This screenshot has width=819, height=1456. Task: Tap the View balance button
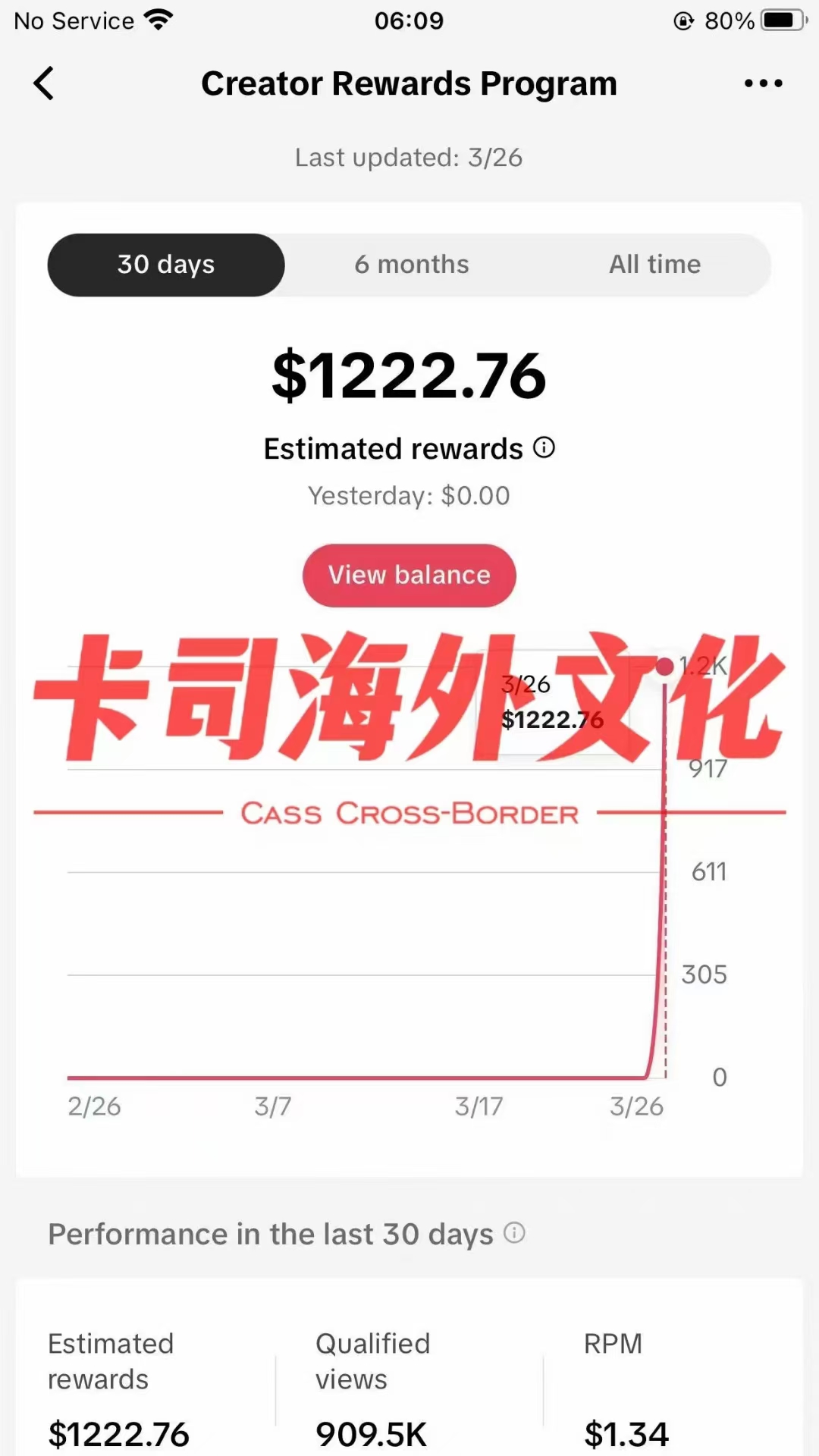[x=409, y=575]
